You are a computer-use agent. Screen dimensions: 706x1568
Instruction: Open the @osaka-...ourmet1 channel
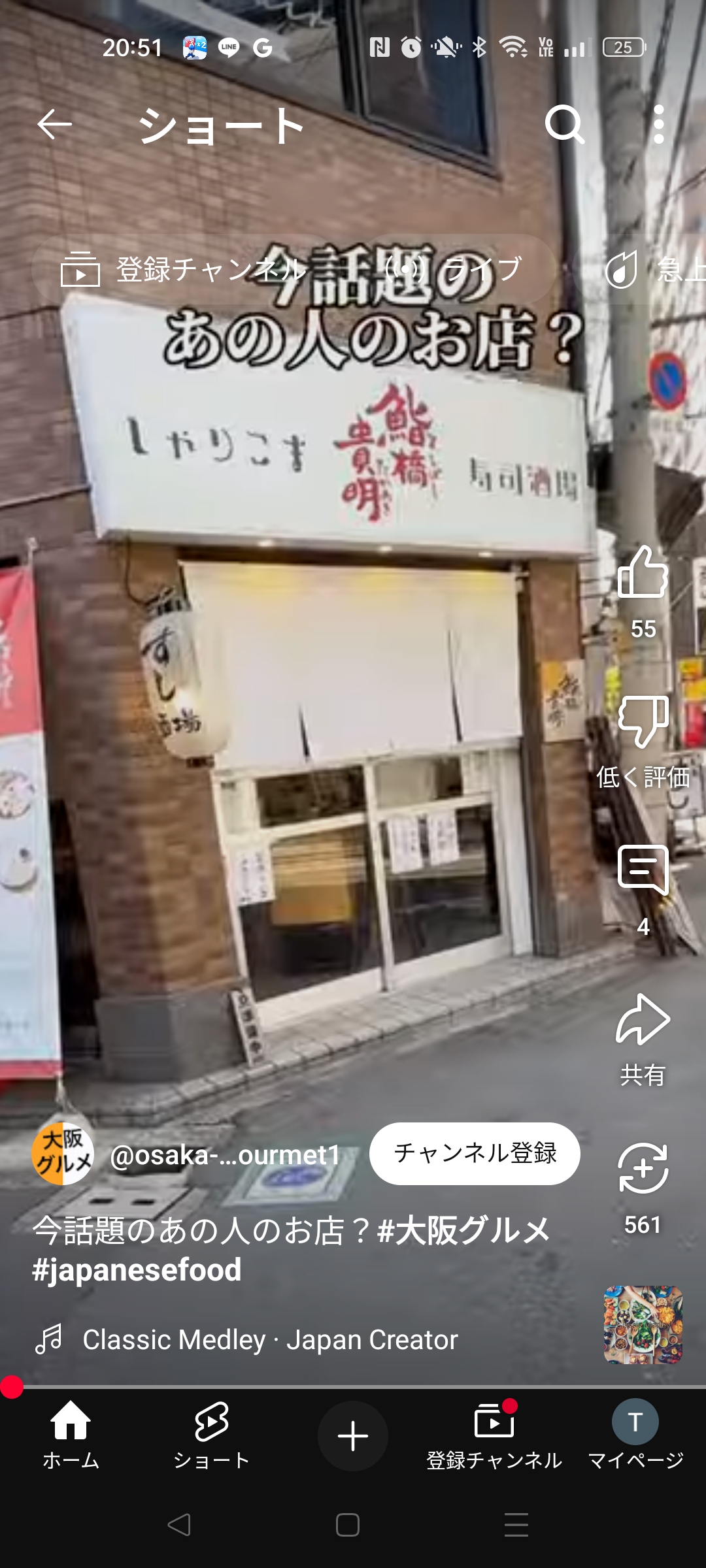point(226,1154)
